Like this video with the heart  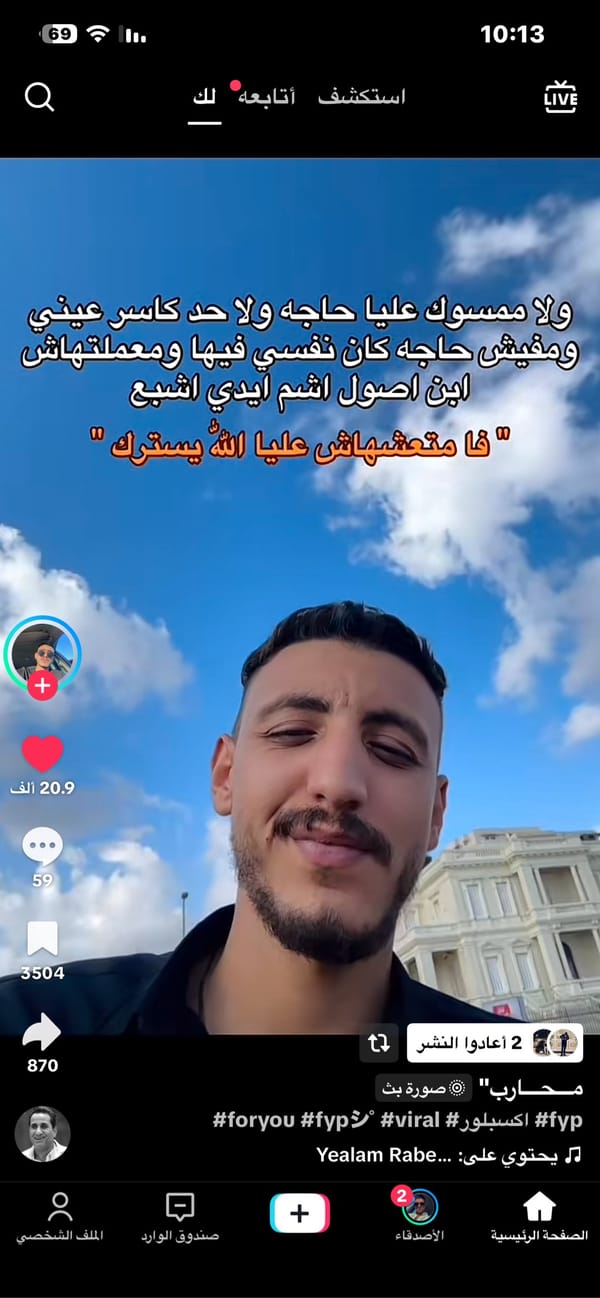[42, 755]
